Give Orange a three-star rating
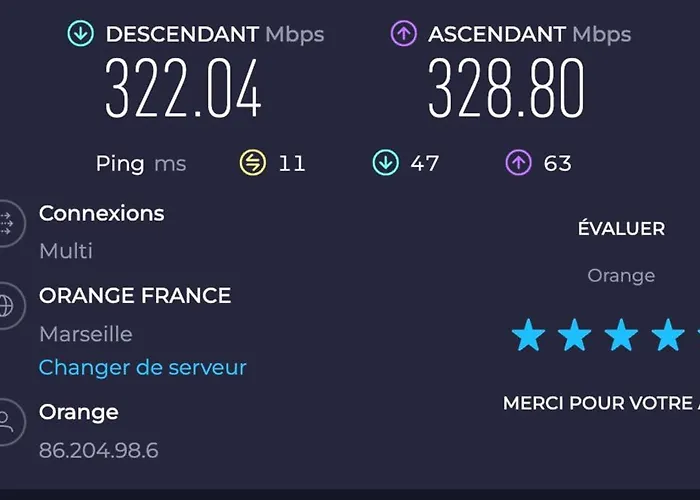The height and width of the screenshot is (500, 700). 621,335
